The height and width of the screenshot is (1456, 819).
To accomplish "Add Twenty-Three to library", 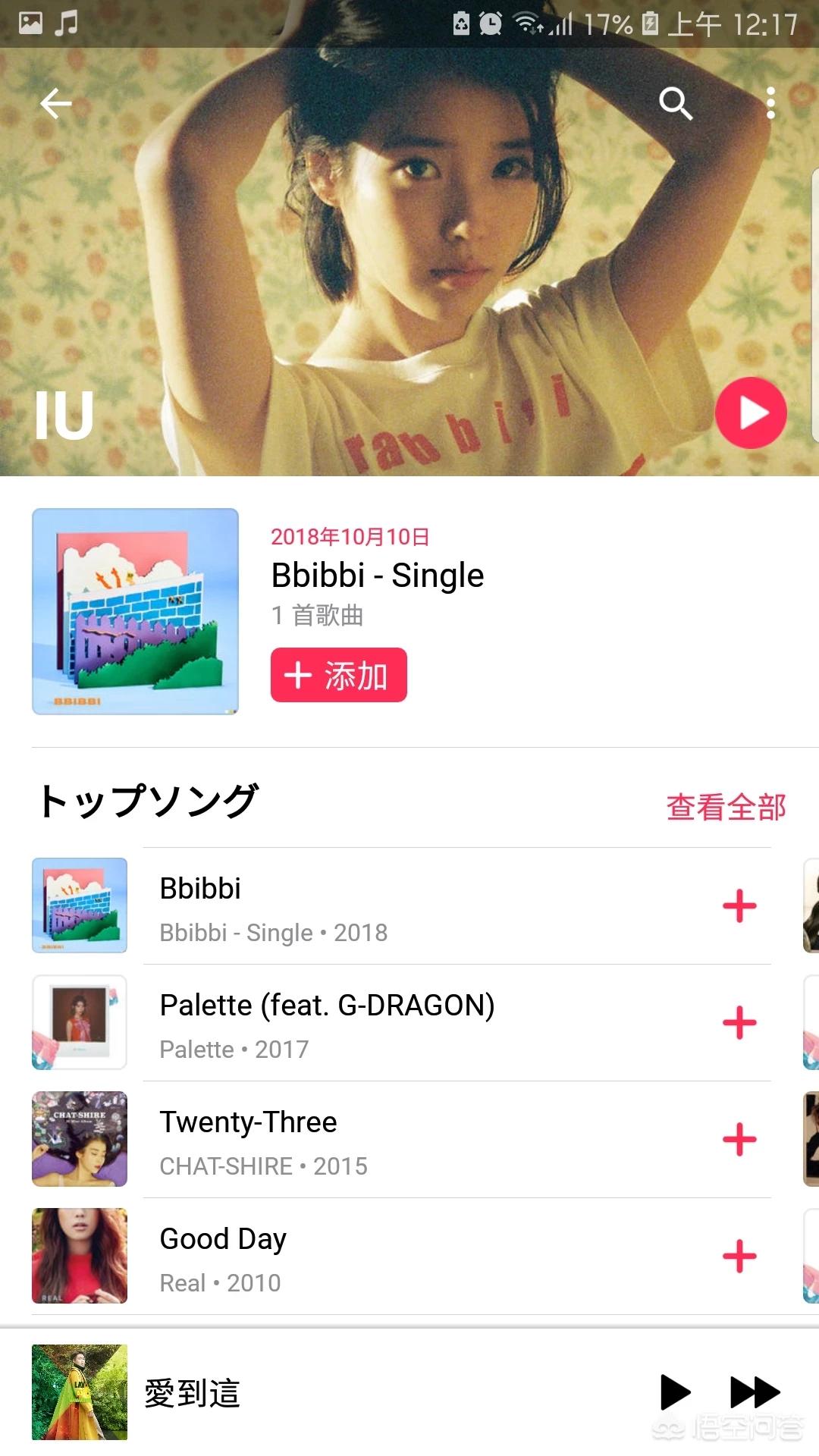I will [x=739, y=1140].
